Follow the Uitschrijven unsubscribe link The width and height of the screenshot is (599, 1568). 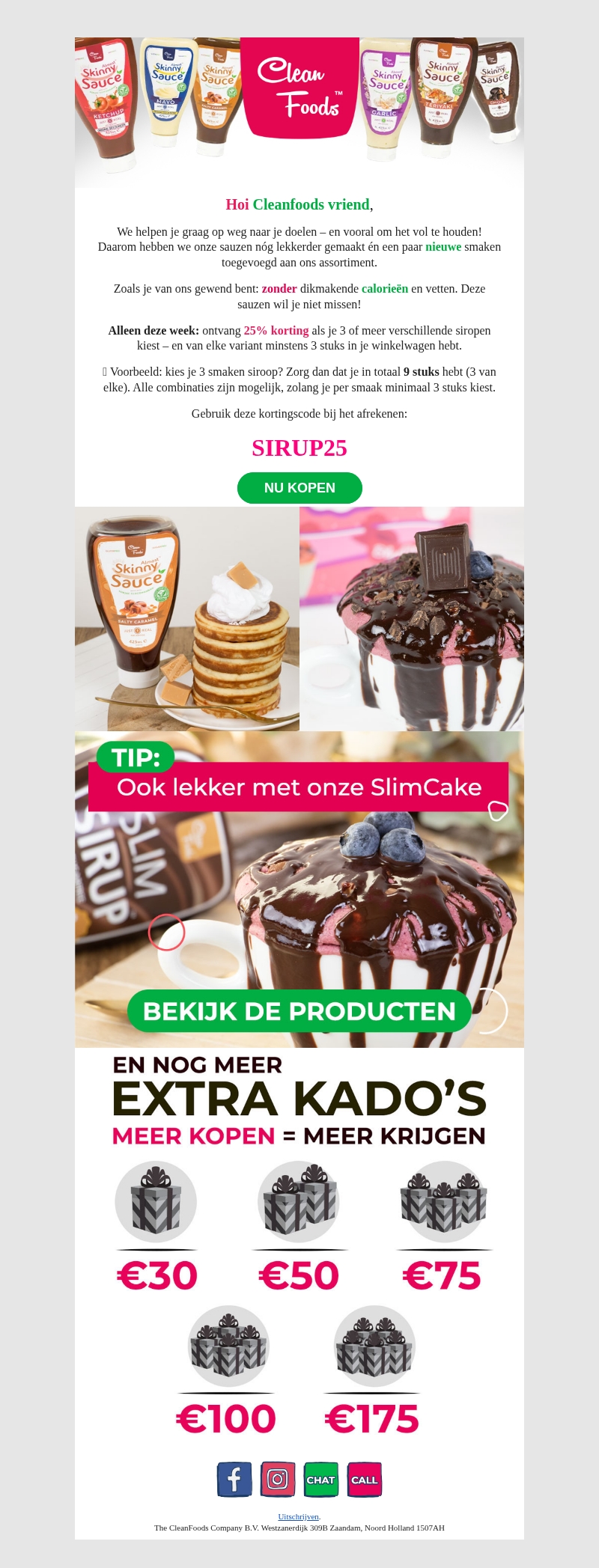coord(298,1516)
